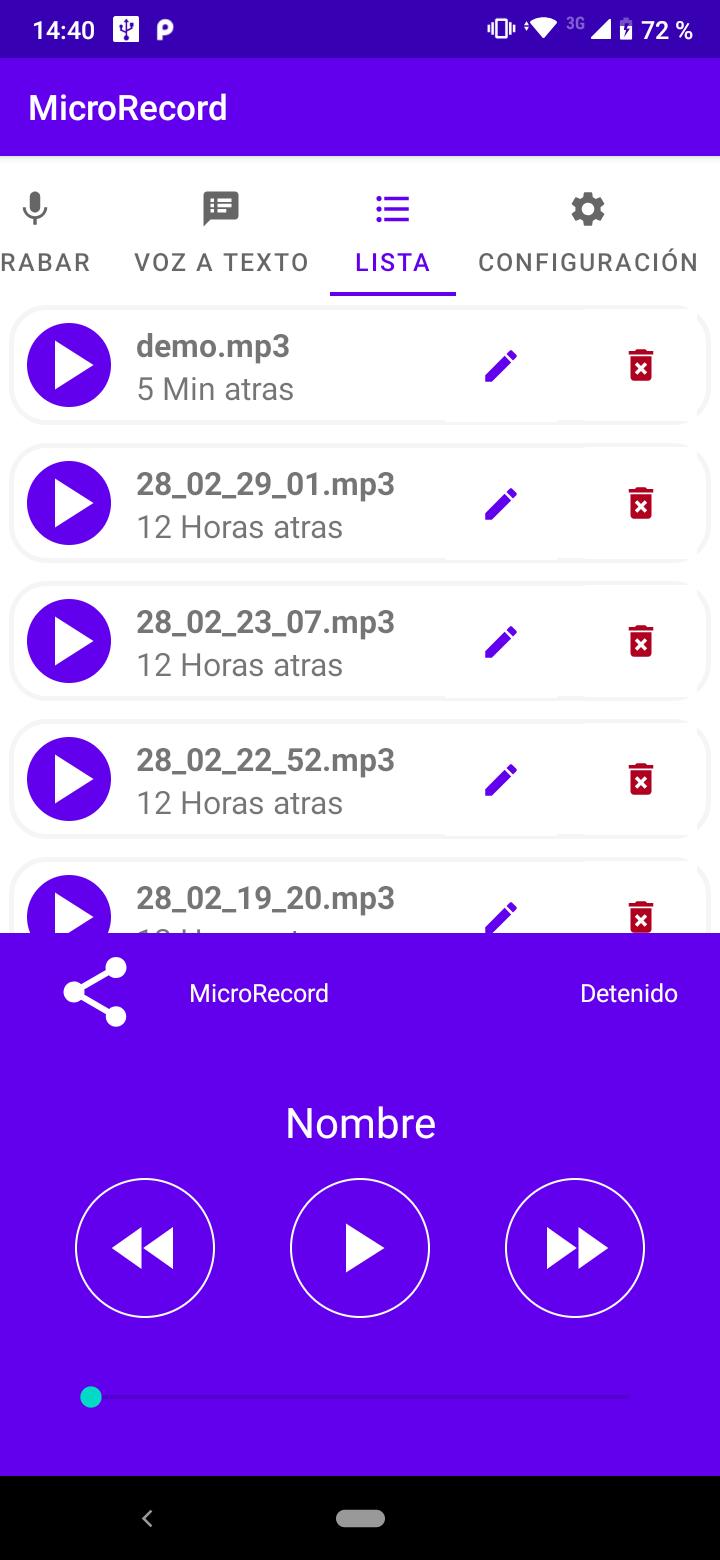
Task: Rename demo.mp3 with the pencil icon
Action: pyautogui.click(x=501, y=366)
